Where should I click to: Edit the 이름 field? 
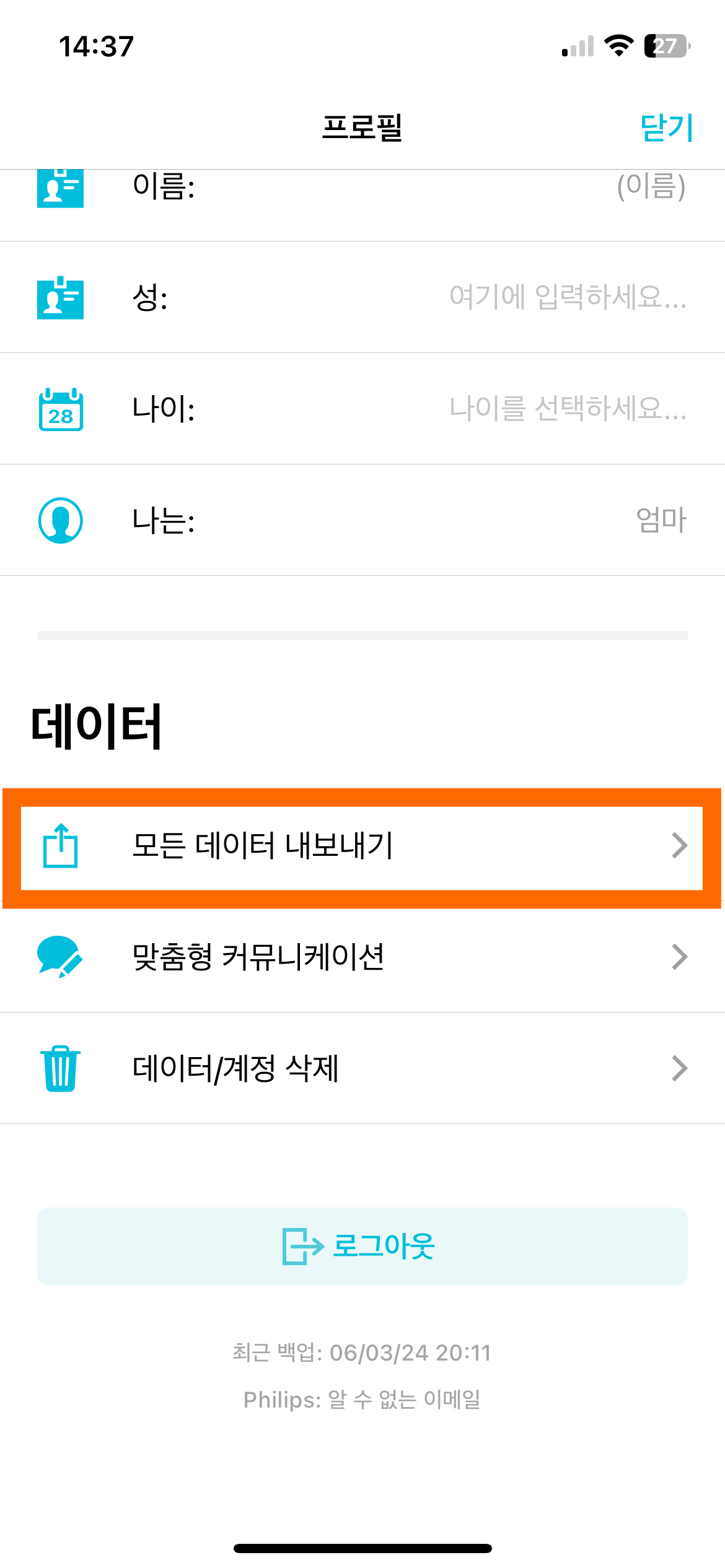coord(649,187)
